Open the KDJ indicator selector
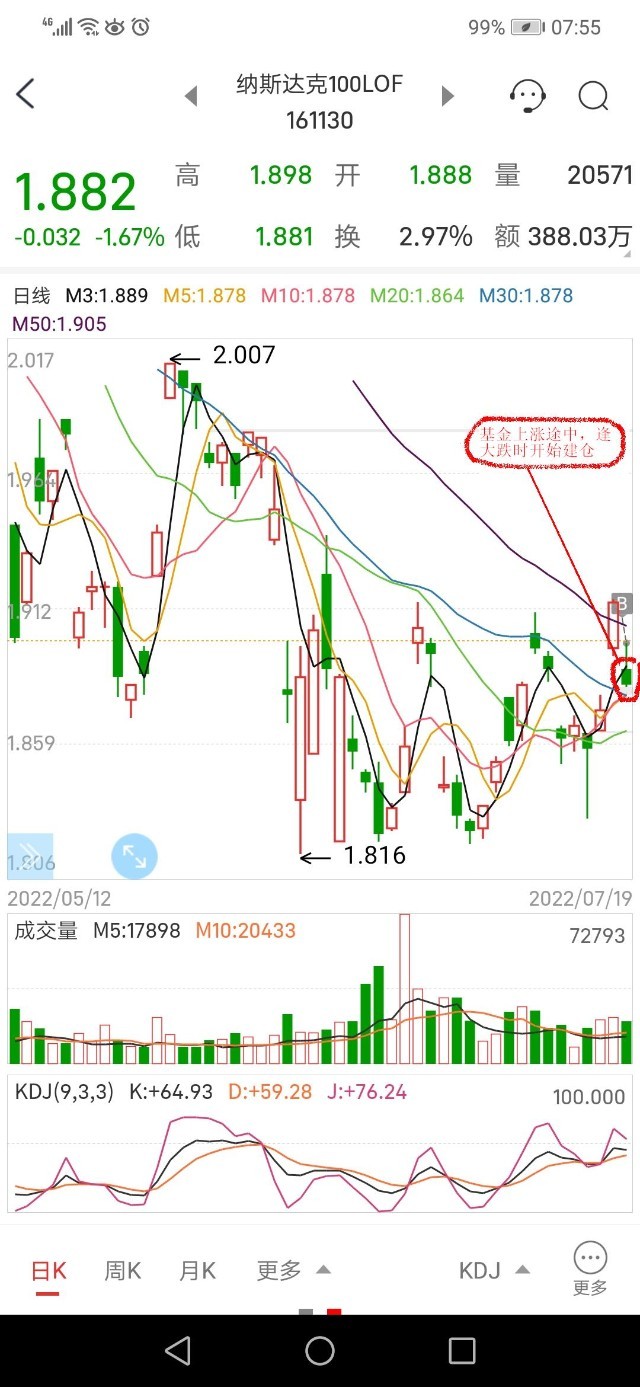This screenshot has width=640, height=1387. coord(494,1271)
